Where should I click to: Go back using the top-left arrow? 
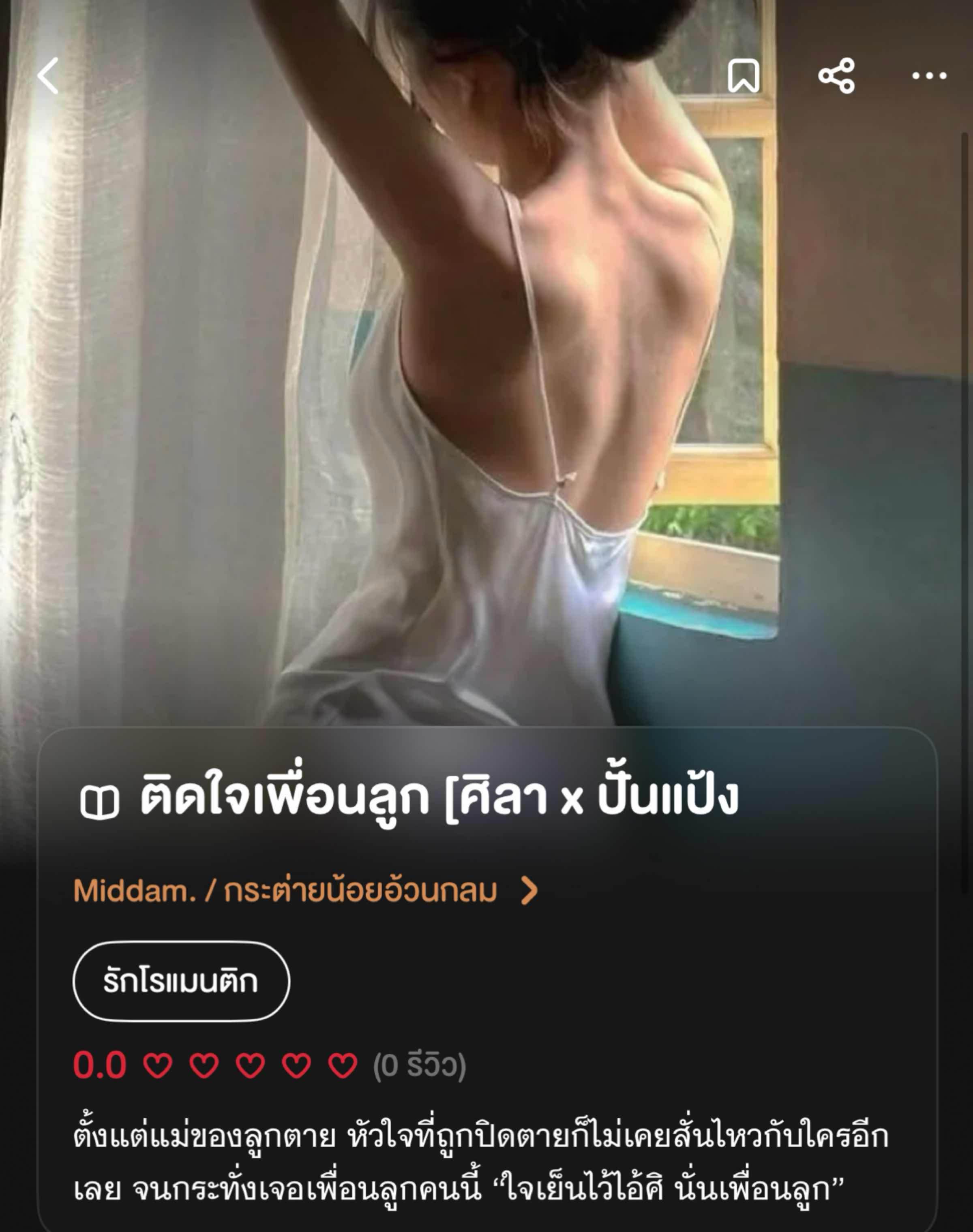coord(48,75)
